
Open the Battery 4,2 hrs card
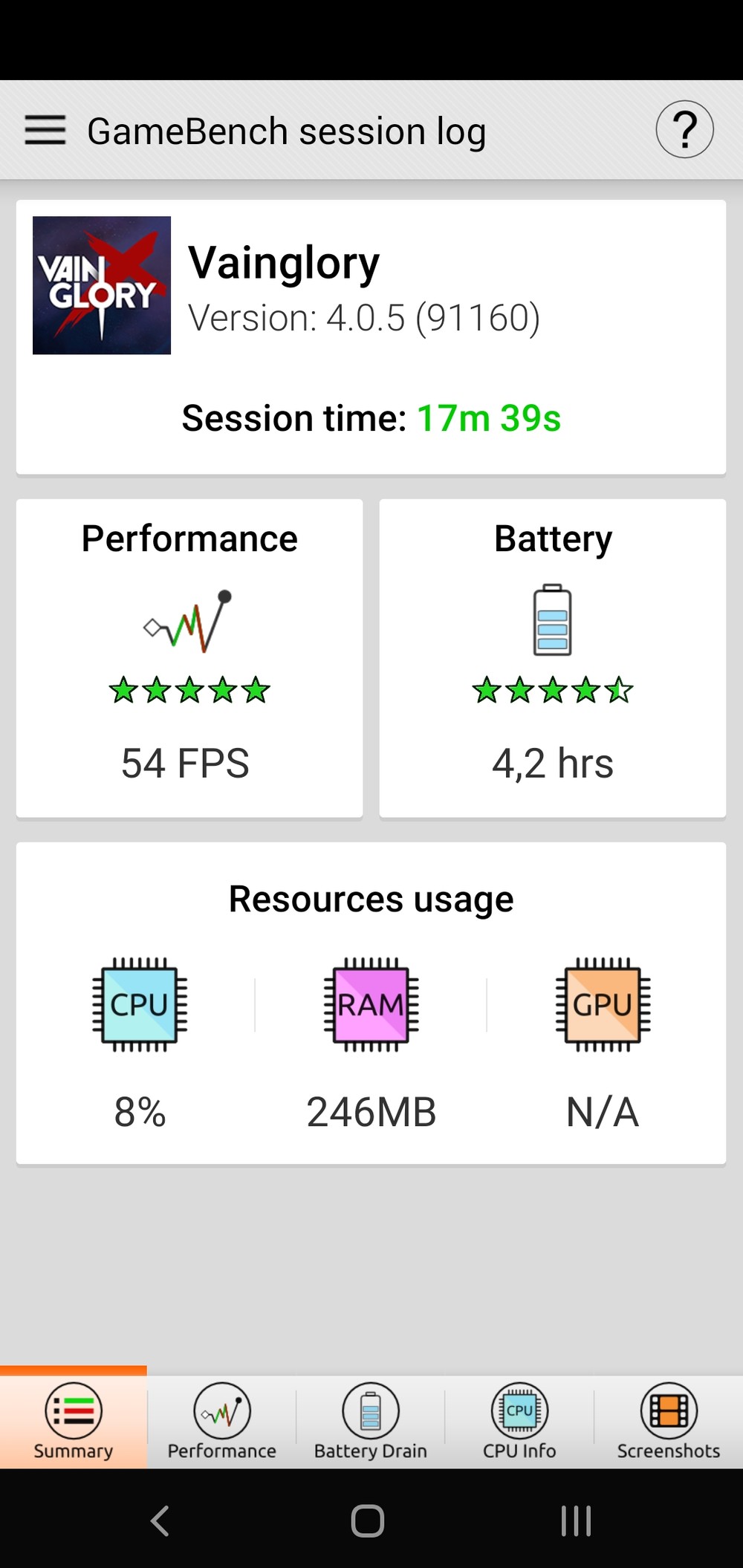[552, 658]
